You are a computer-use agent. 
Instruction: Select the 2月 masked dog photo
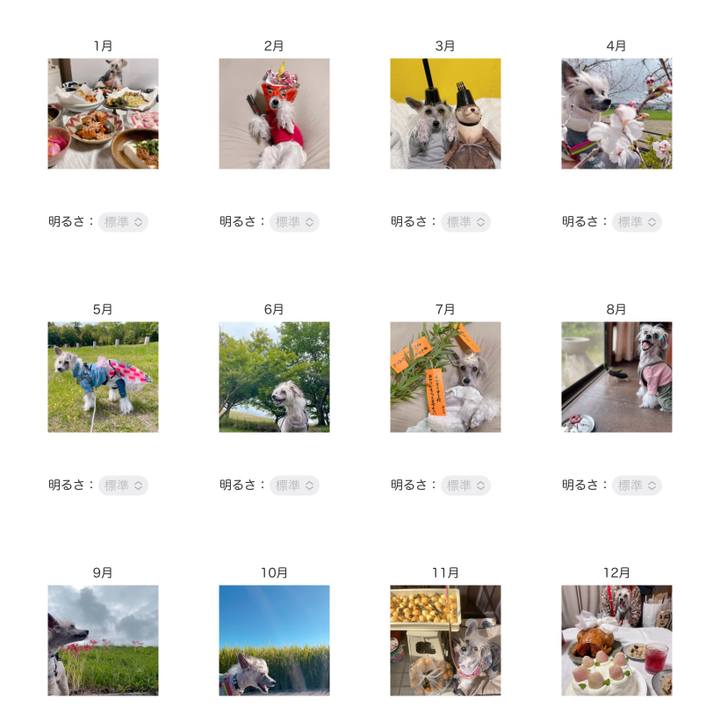click(x=274, y=113)
